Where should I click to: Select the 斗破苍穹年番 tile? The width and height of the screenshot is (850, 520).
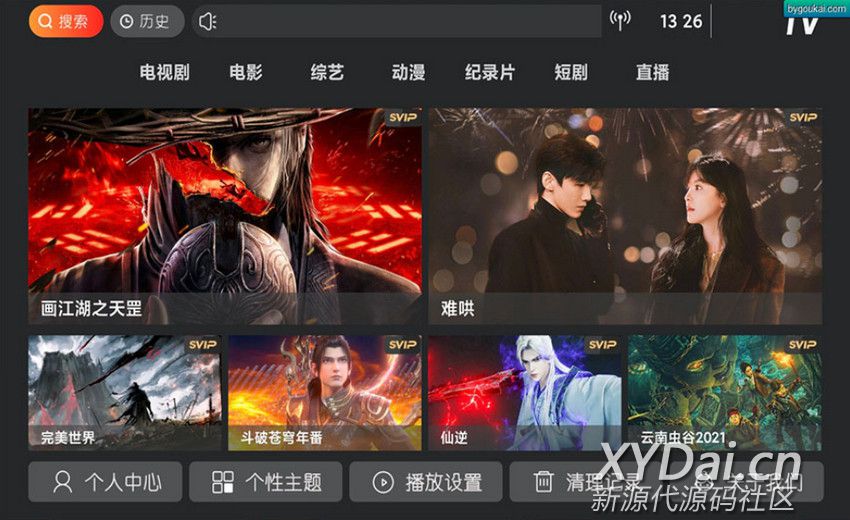click(324, 392)
